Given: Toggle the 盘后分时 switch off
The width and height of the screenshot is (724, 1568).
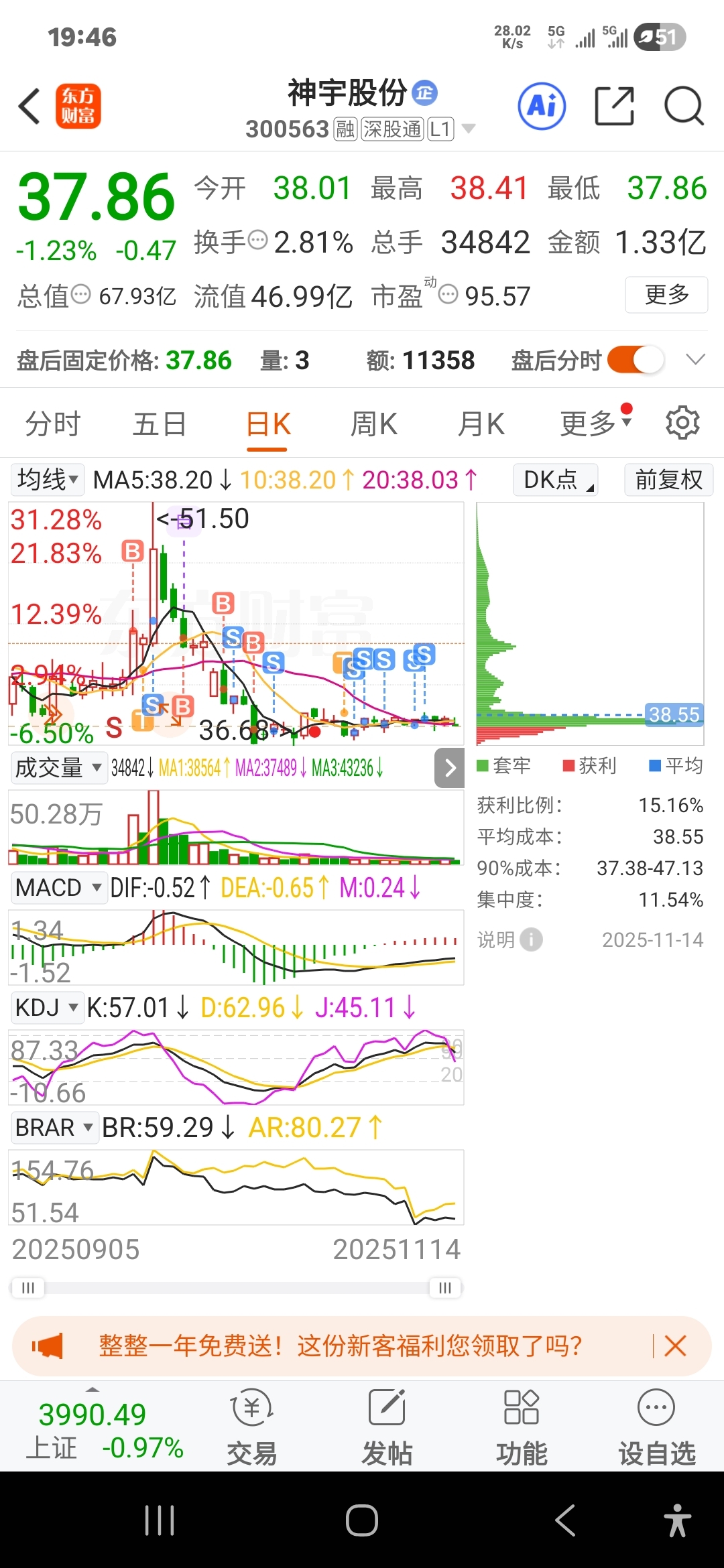Looking at the screenshot, I should click(636, 360).
